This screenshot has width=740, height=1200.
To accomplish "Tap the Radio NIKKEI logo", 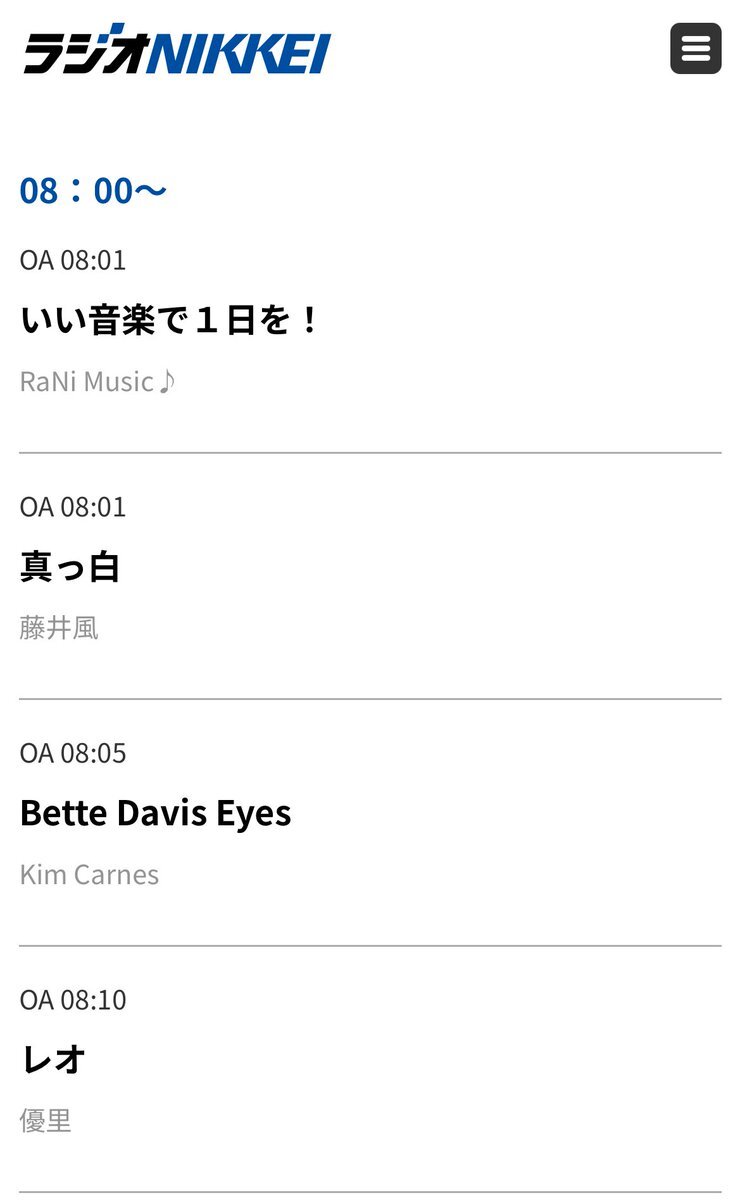I will pos(176,49).
